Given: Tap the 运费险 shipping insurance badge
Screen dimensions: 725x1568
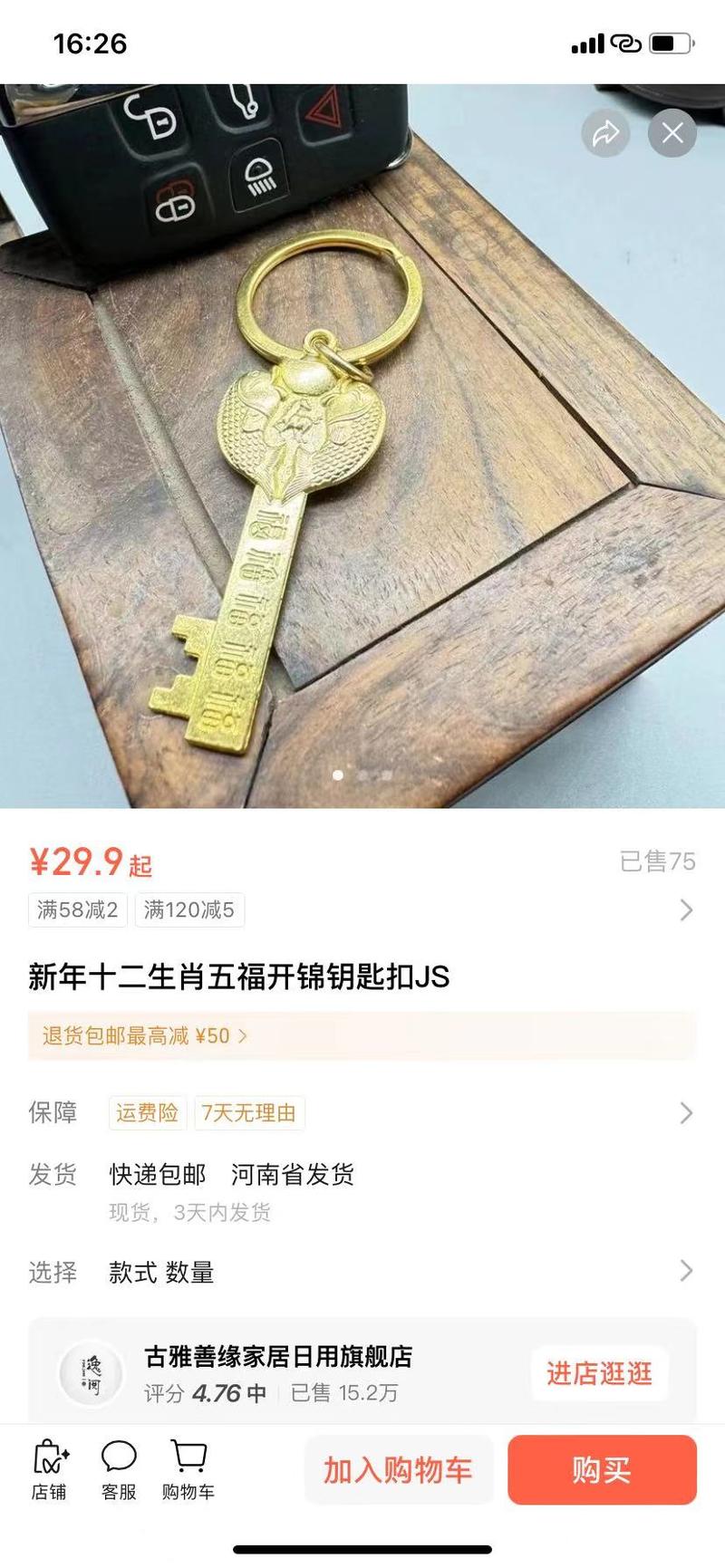Looking at the screenshot, I should pyautogui.click(x=148, y=1113).
